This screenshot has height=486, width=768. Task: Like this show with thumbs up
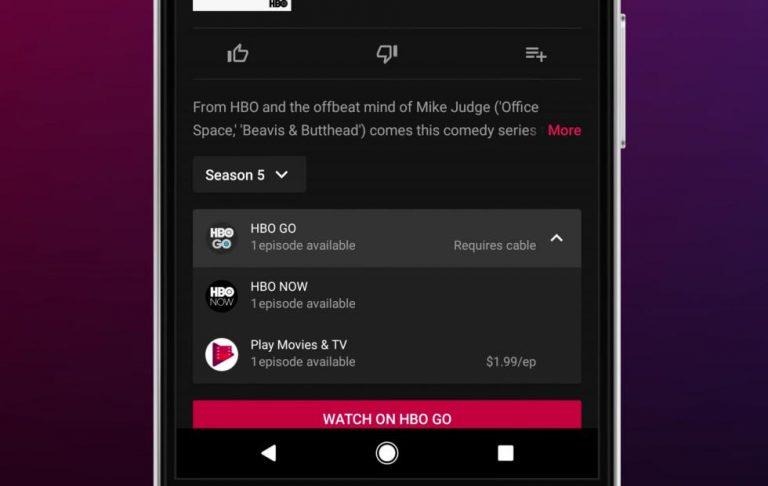pyautogui.click(x=238, y=54)
